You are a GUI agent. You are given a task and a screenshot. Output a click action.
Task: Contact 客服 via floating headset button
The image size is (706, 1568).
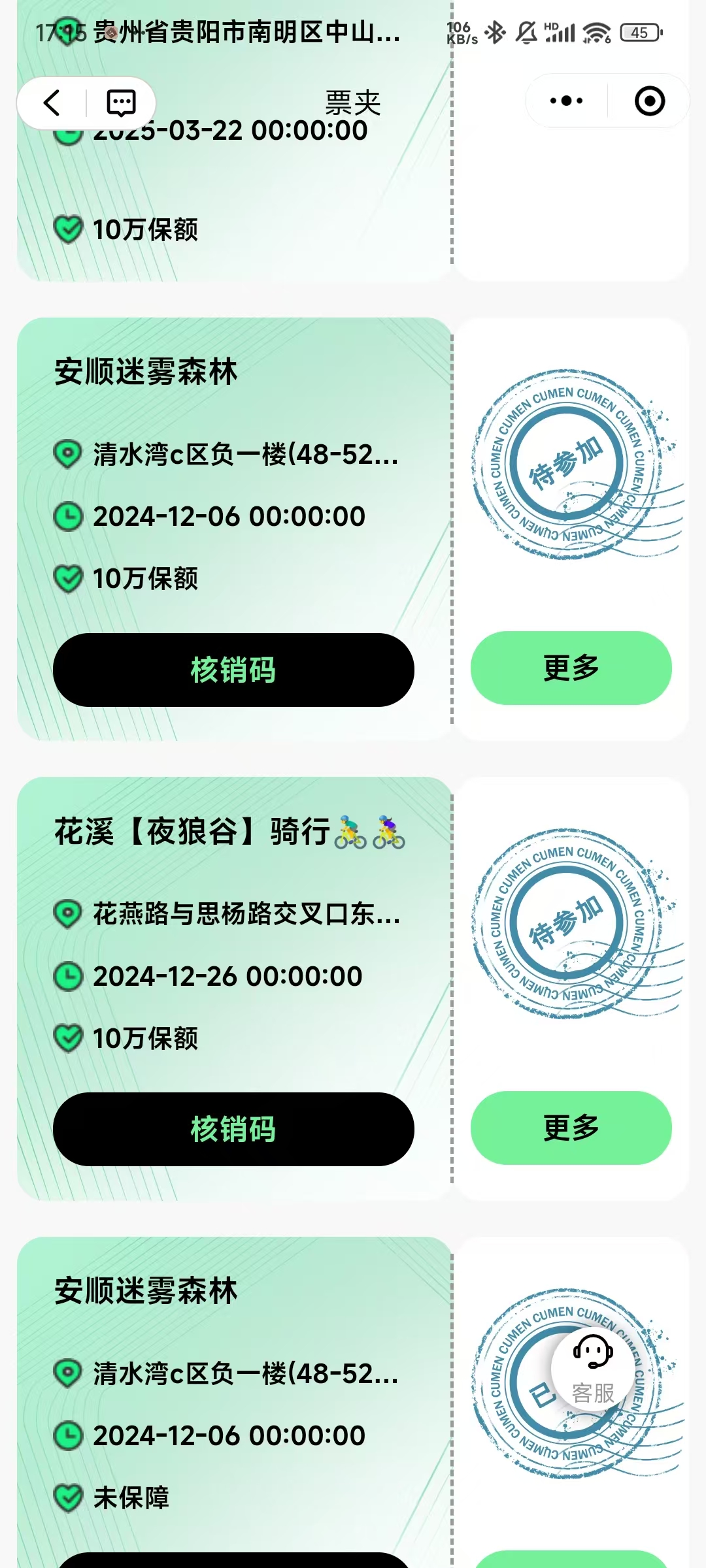coord(593,1371)
